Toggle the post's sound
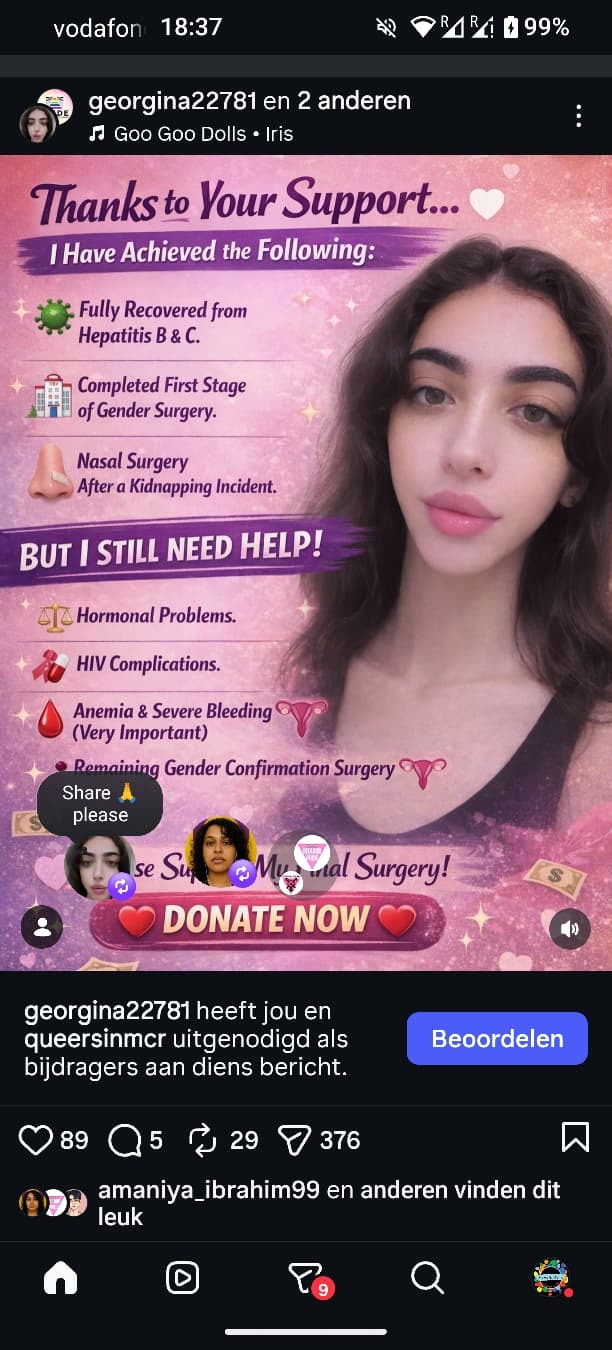This screenshot has height=1350, width=612. coord(570,929)
